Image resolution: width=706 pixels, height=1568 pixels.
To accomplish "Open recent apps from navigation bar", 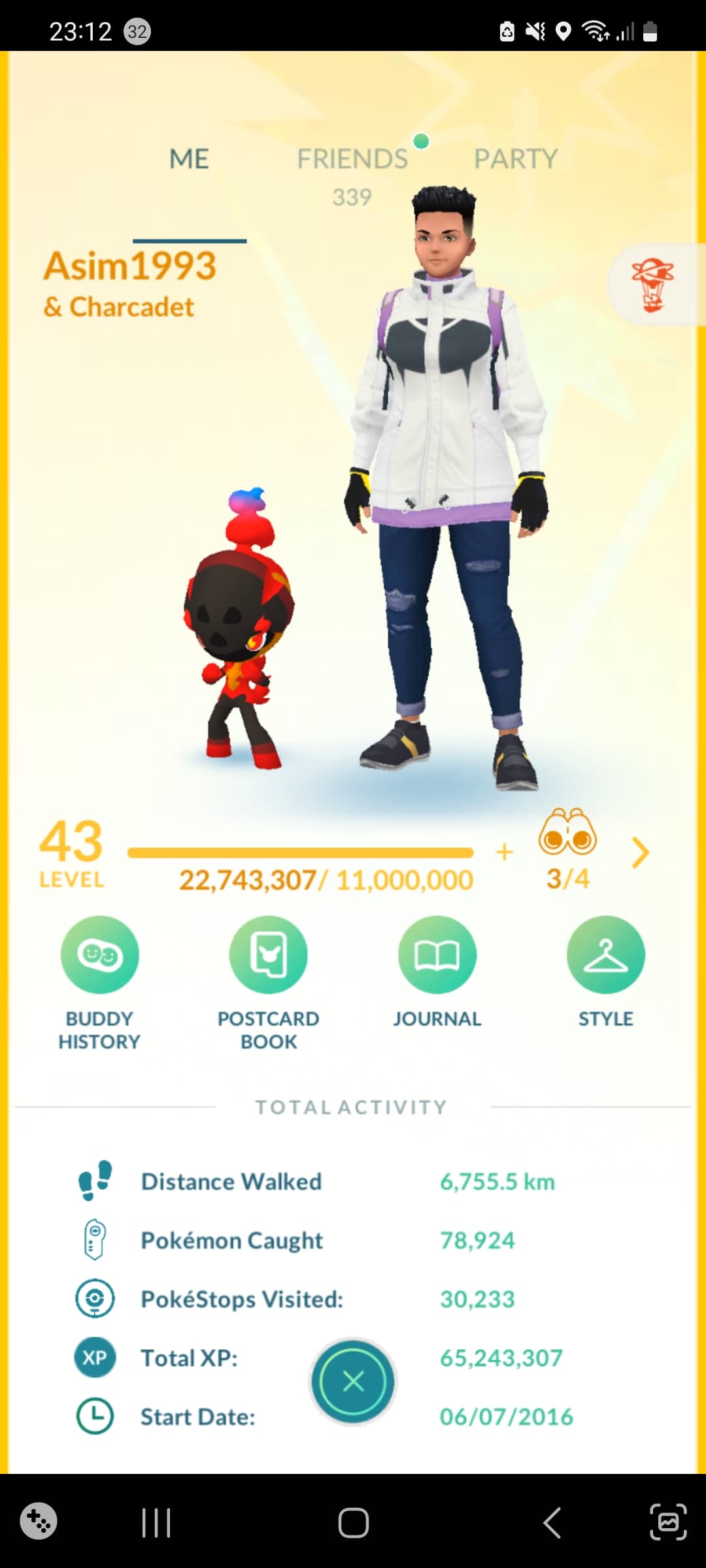I will (156, 1523).
